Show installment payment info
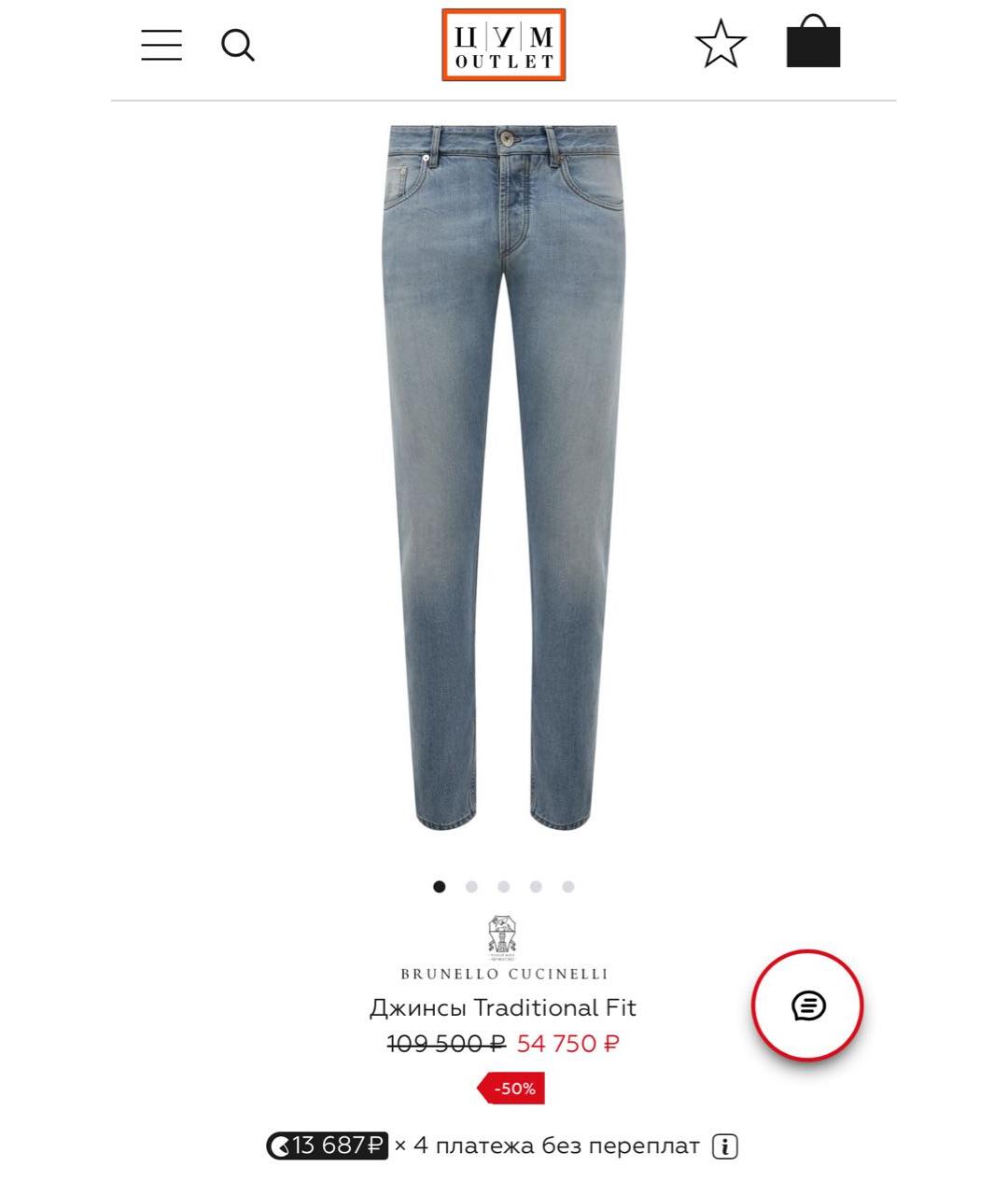Image resolution: width=1008 pixels, height=1195 pixels. coord(725,1146)
